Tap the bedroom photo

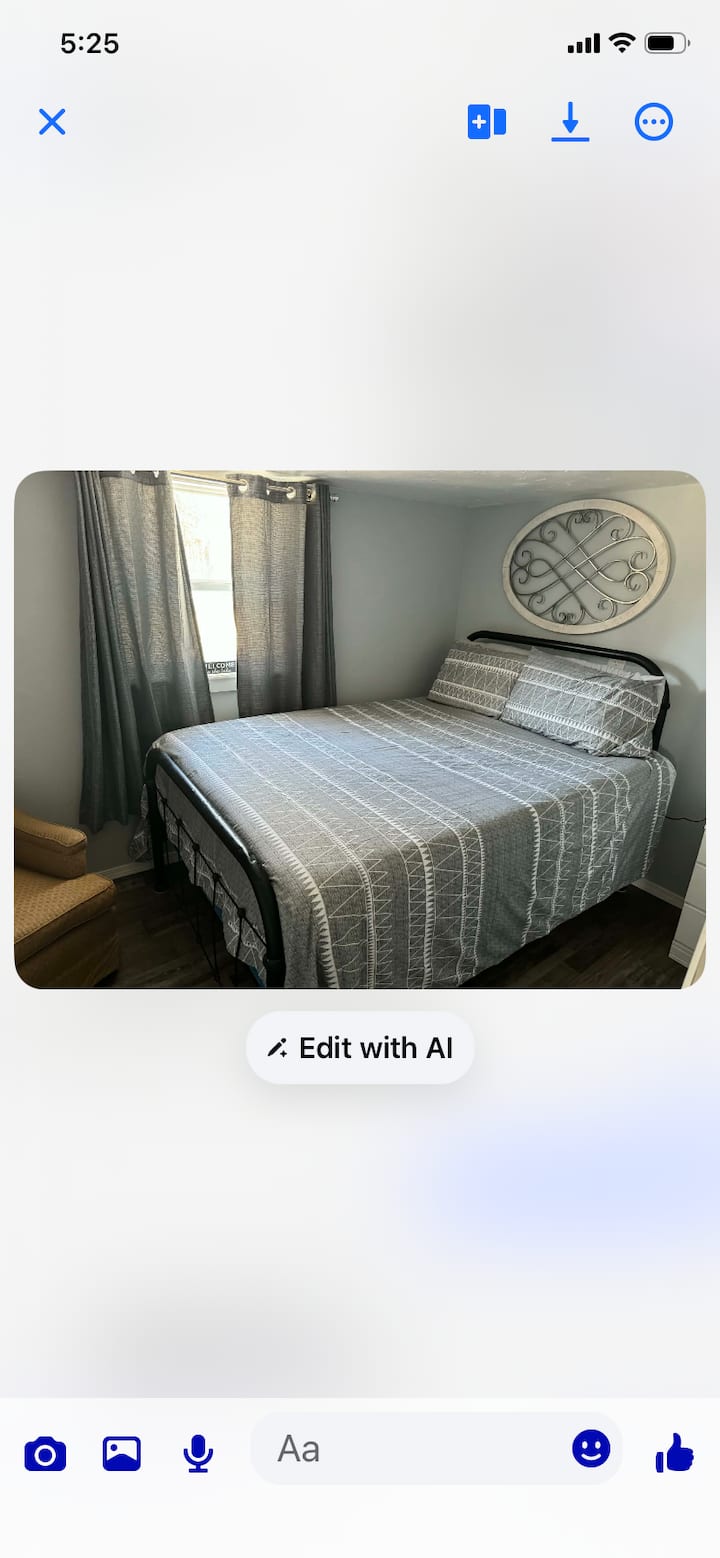tap(360, 729)
